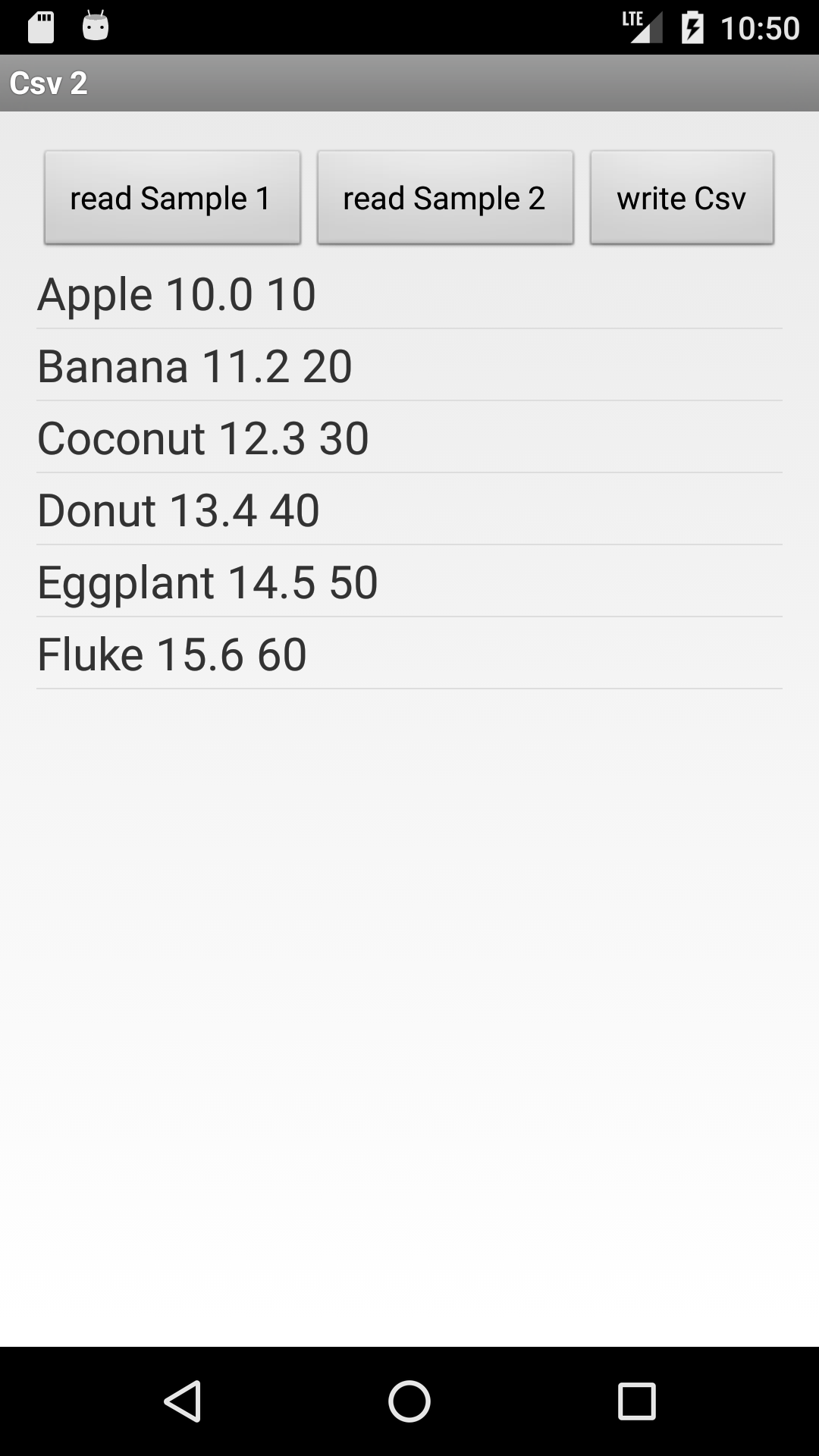
Task: Export data using write Csv button
Action: [x=682, y=198]
